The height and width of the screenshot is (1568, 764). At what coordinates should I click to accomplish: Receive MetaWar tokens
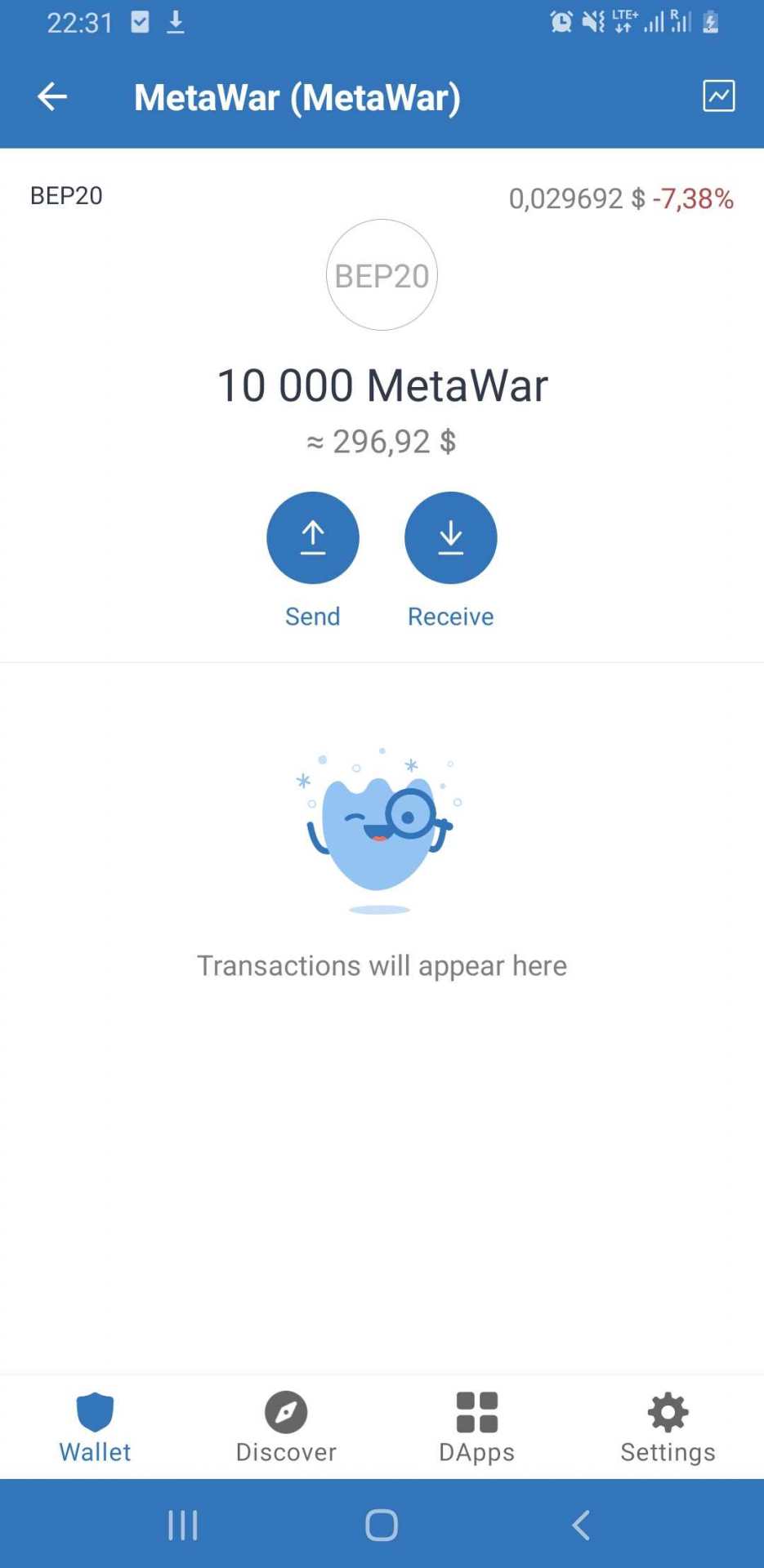[x=450, y=538]
